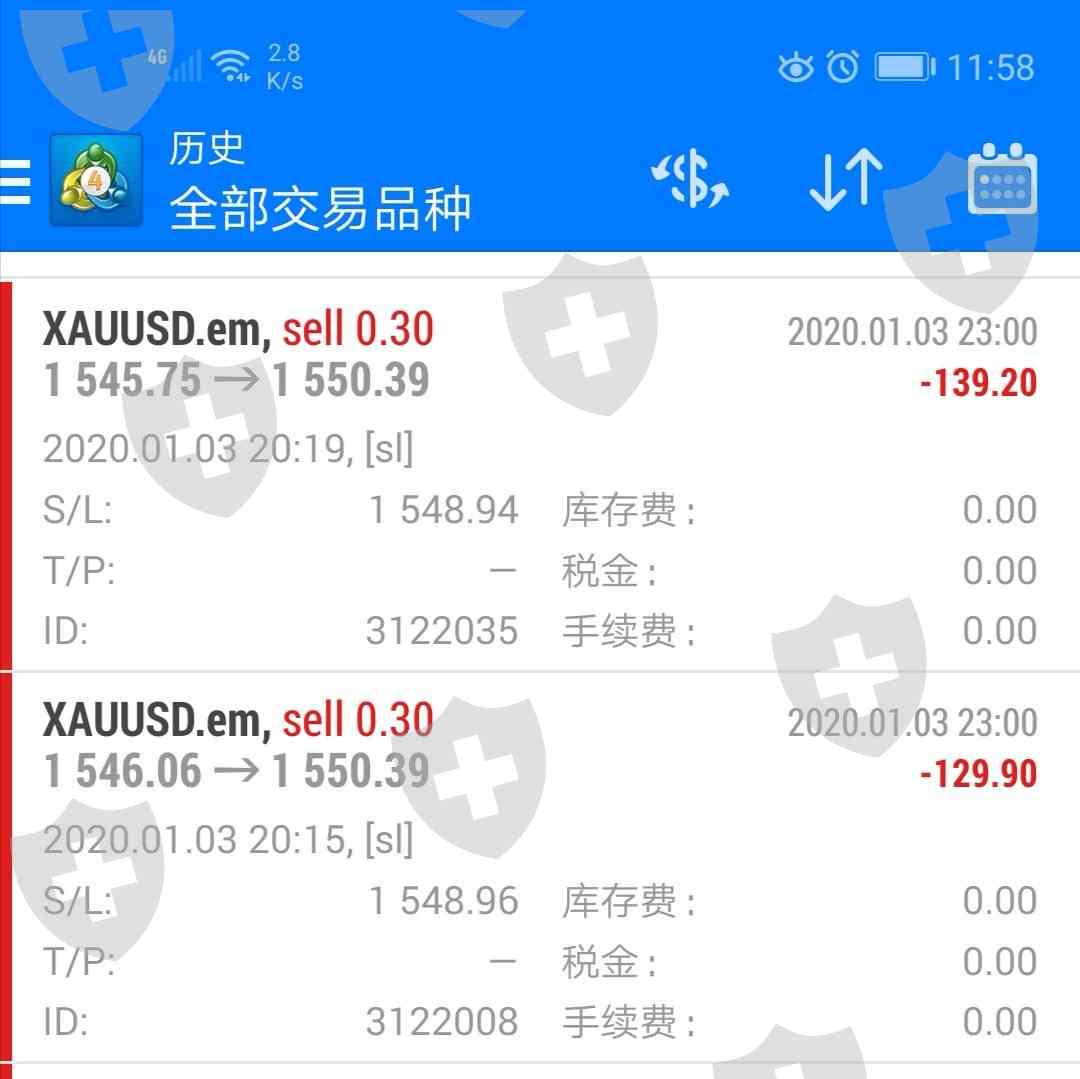Viewport: 1080px width, 1079px height.
Task: Open the calendar date range picker
Action: [1002, 181]
